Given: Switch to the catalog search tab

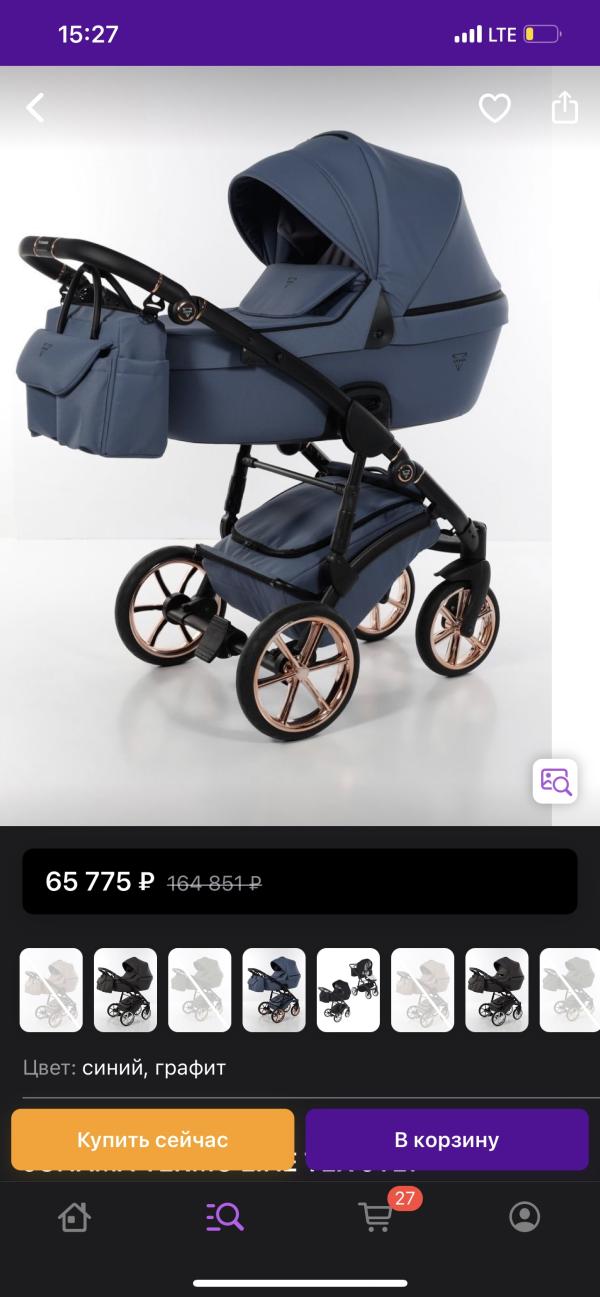Looking at the screenshot, I should 224,1217.
